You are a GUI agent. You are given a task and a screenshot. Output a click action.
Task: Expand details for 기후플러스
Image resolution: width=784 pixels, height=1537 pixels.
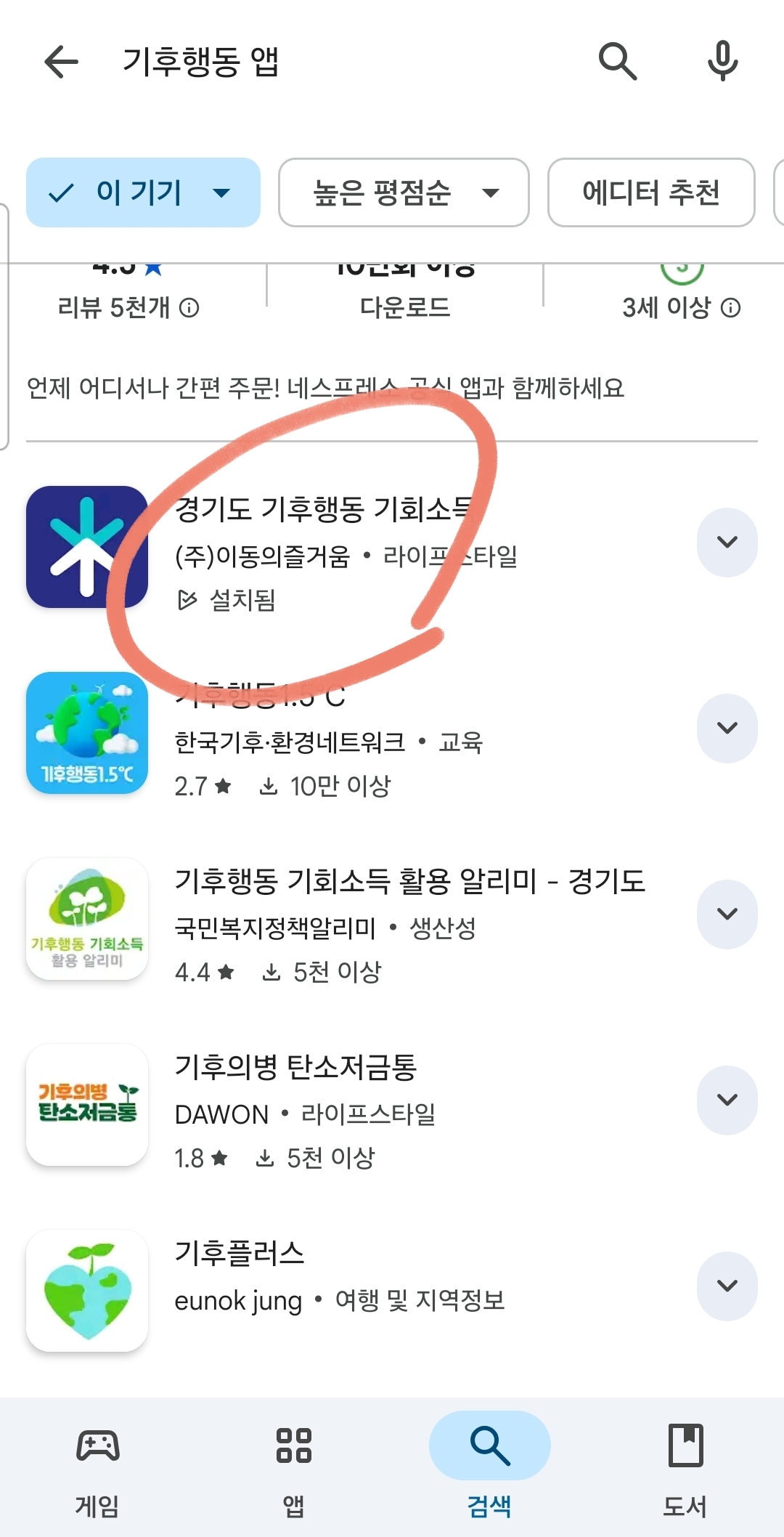click(x=727, y=1286)
